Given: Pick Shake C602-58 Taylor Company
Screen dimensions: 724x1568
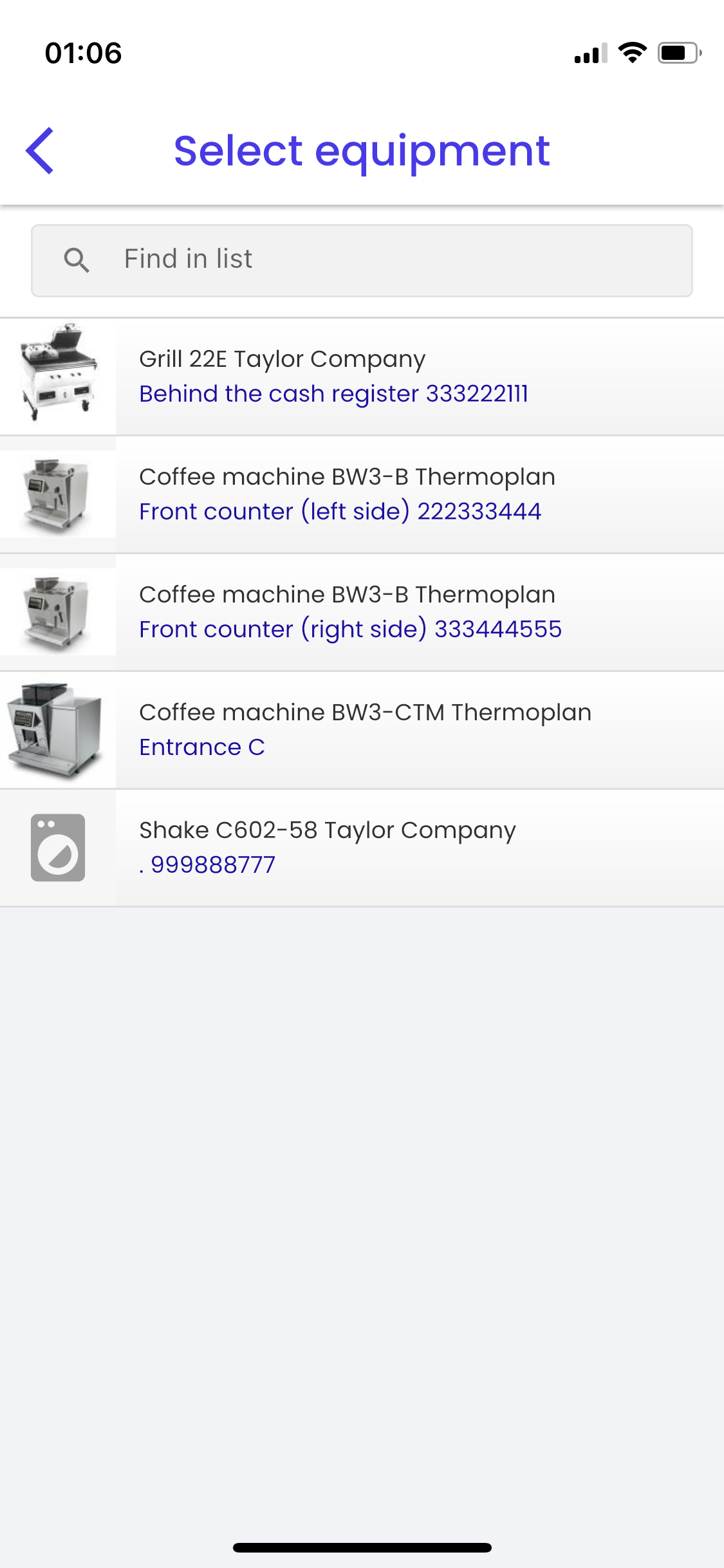Looking at the screenshot, I should 362,848.
